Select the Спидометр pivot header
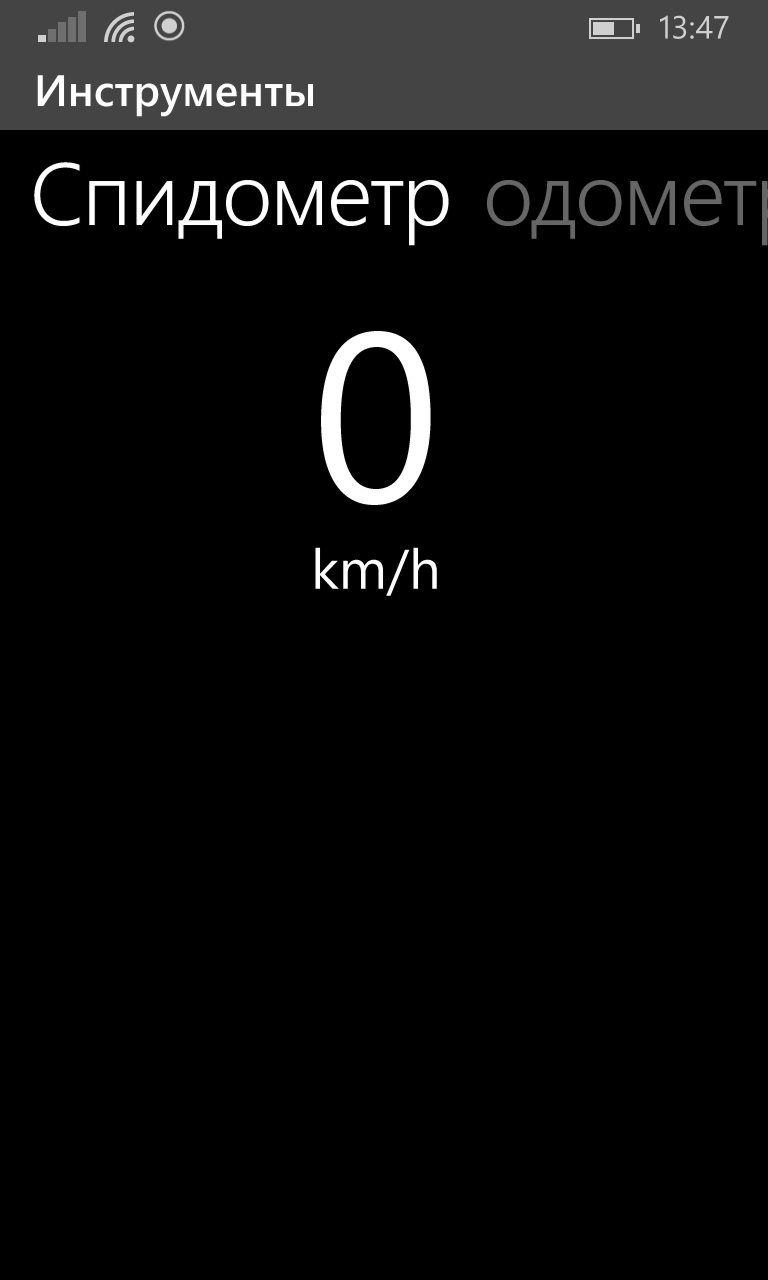 [241, 199]
